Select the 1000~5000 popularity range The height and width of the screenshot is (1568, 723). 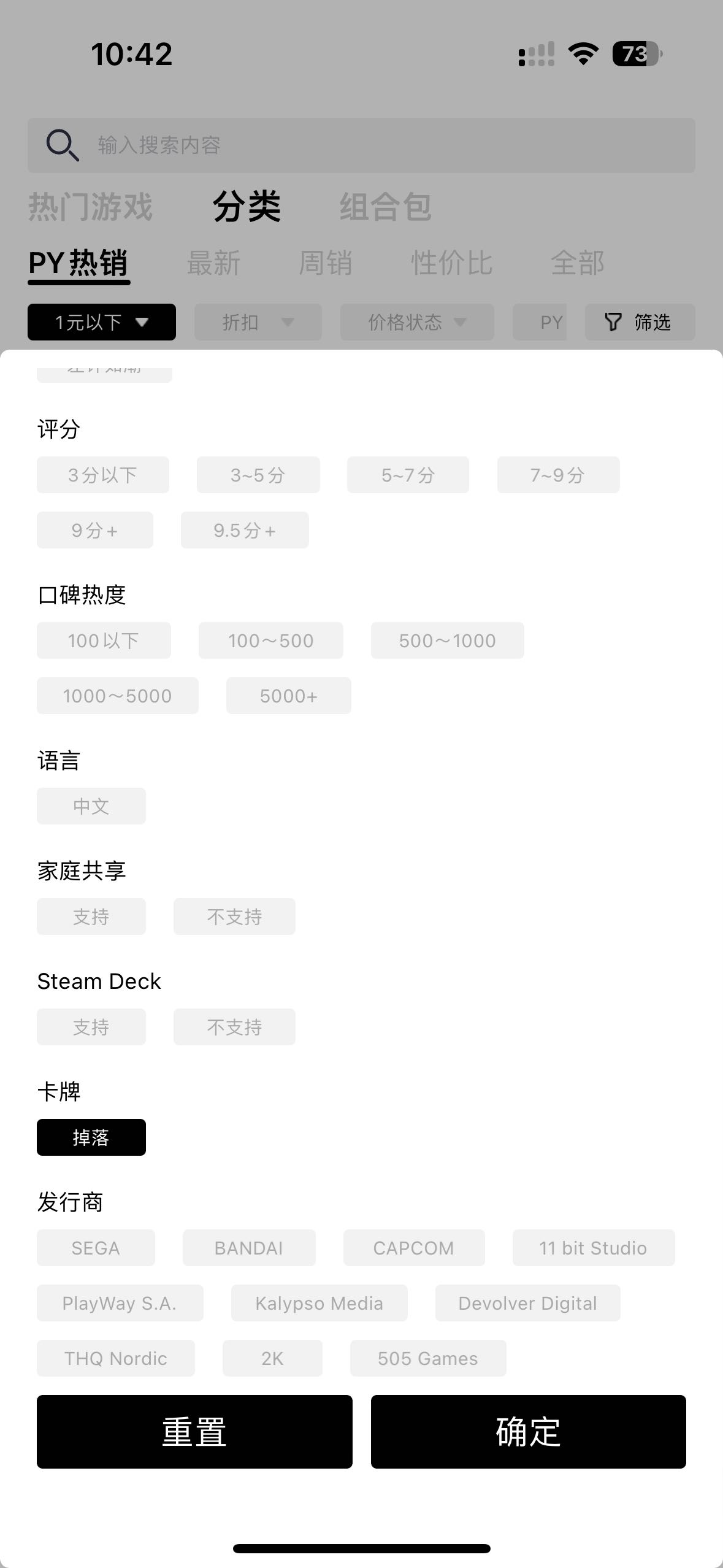117,696
